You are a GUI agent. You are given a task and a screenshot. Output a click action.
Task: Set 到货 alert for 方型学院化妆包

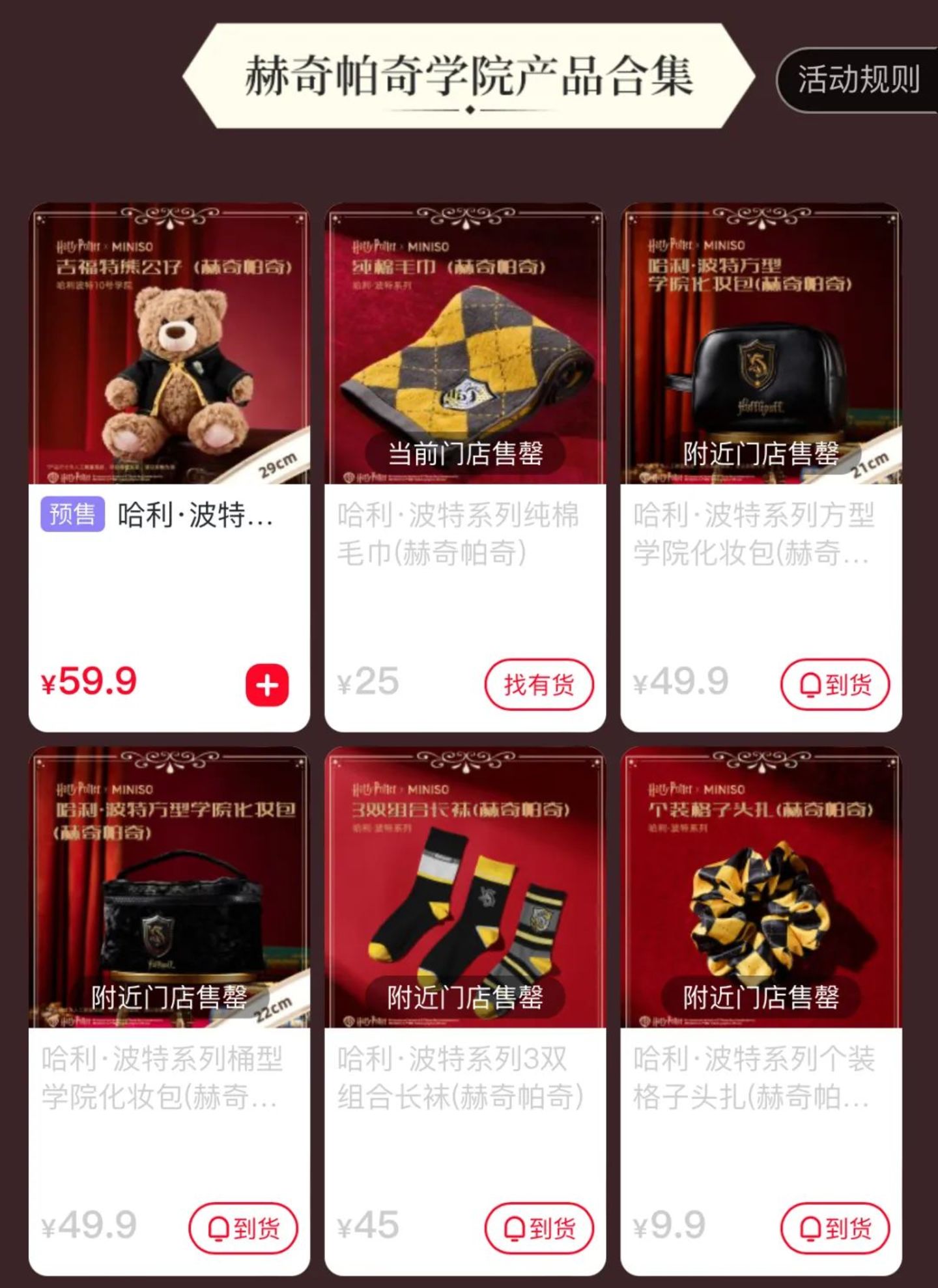(x=834, y=685)
